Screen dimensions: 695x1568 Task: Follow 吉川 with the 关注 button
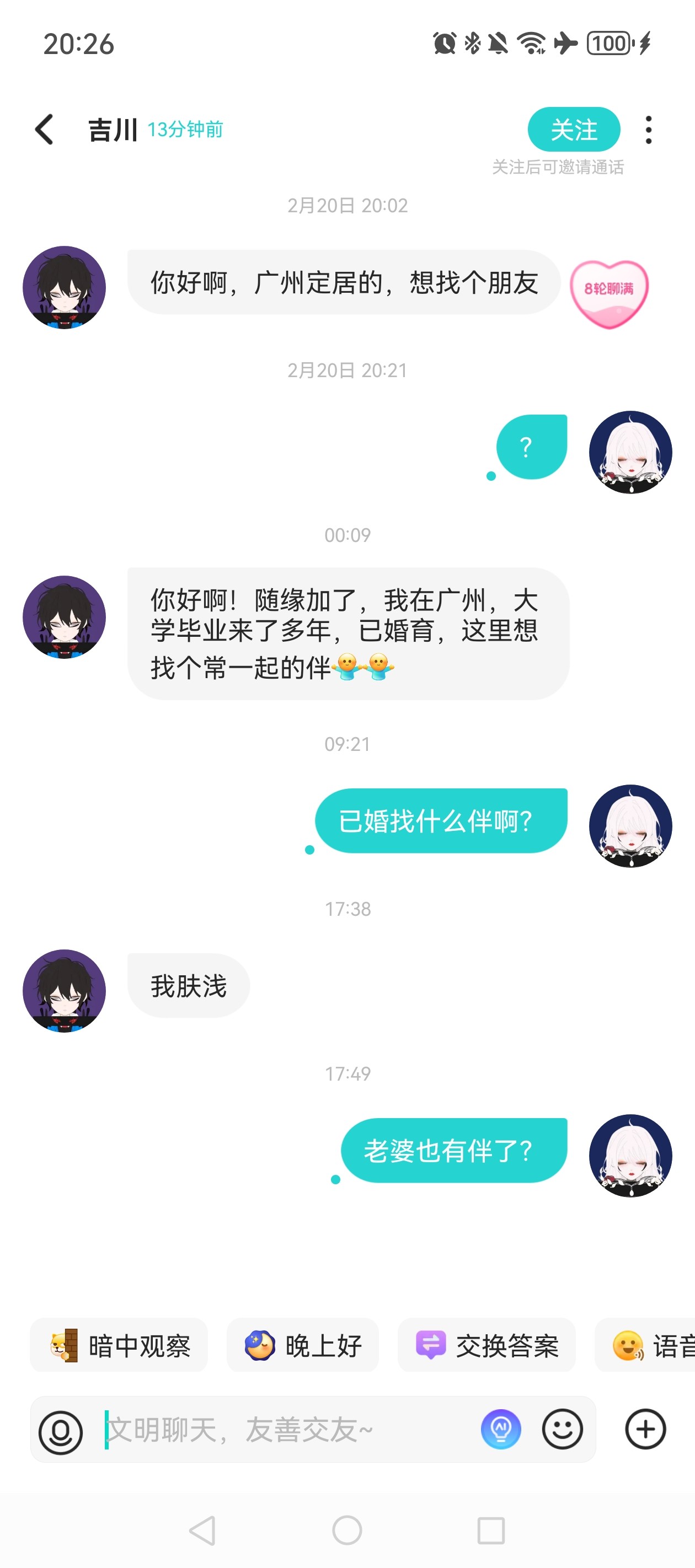[x=573, y=129]
